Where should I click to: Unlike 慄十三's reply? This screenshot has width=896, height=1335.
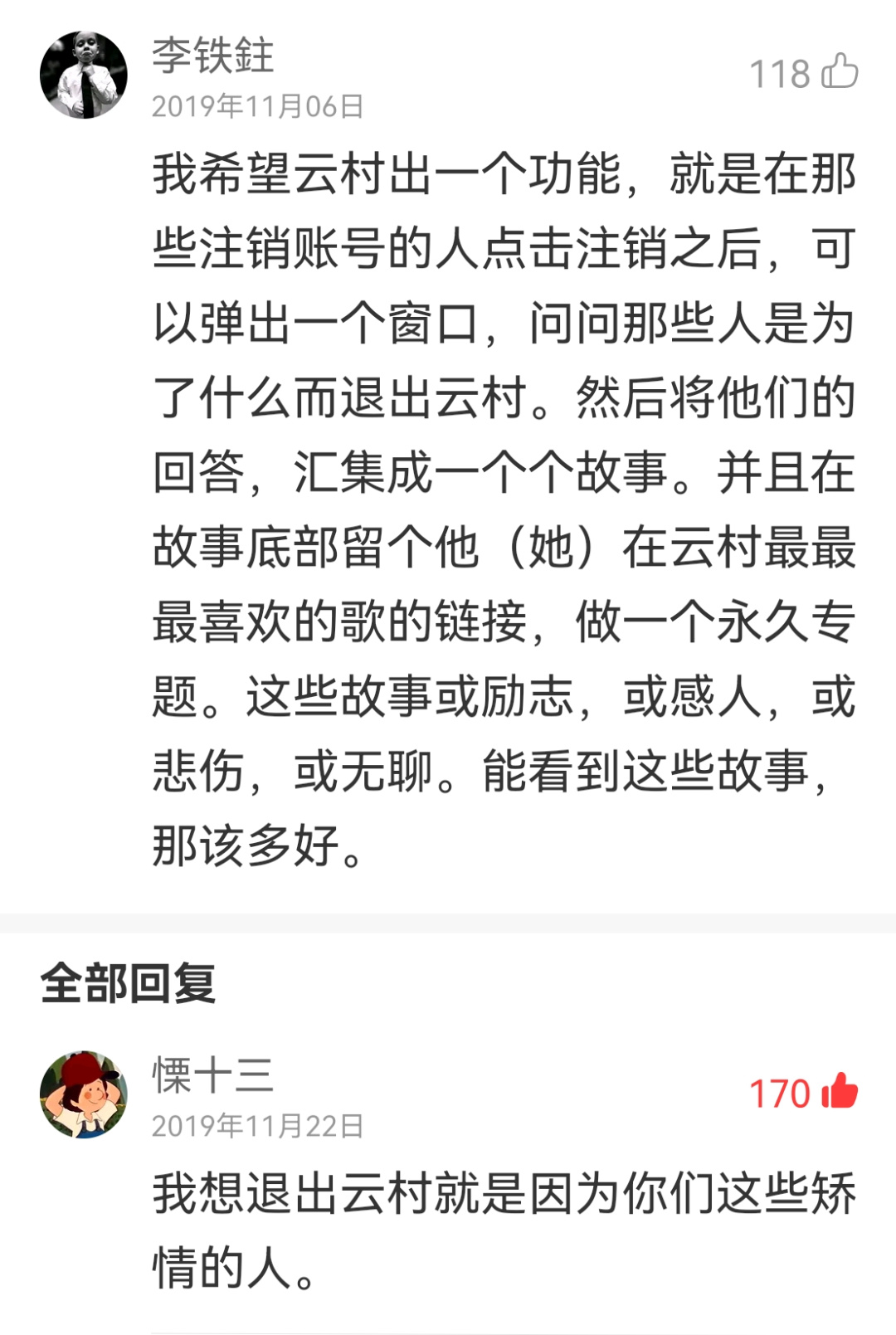839,1092
